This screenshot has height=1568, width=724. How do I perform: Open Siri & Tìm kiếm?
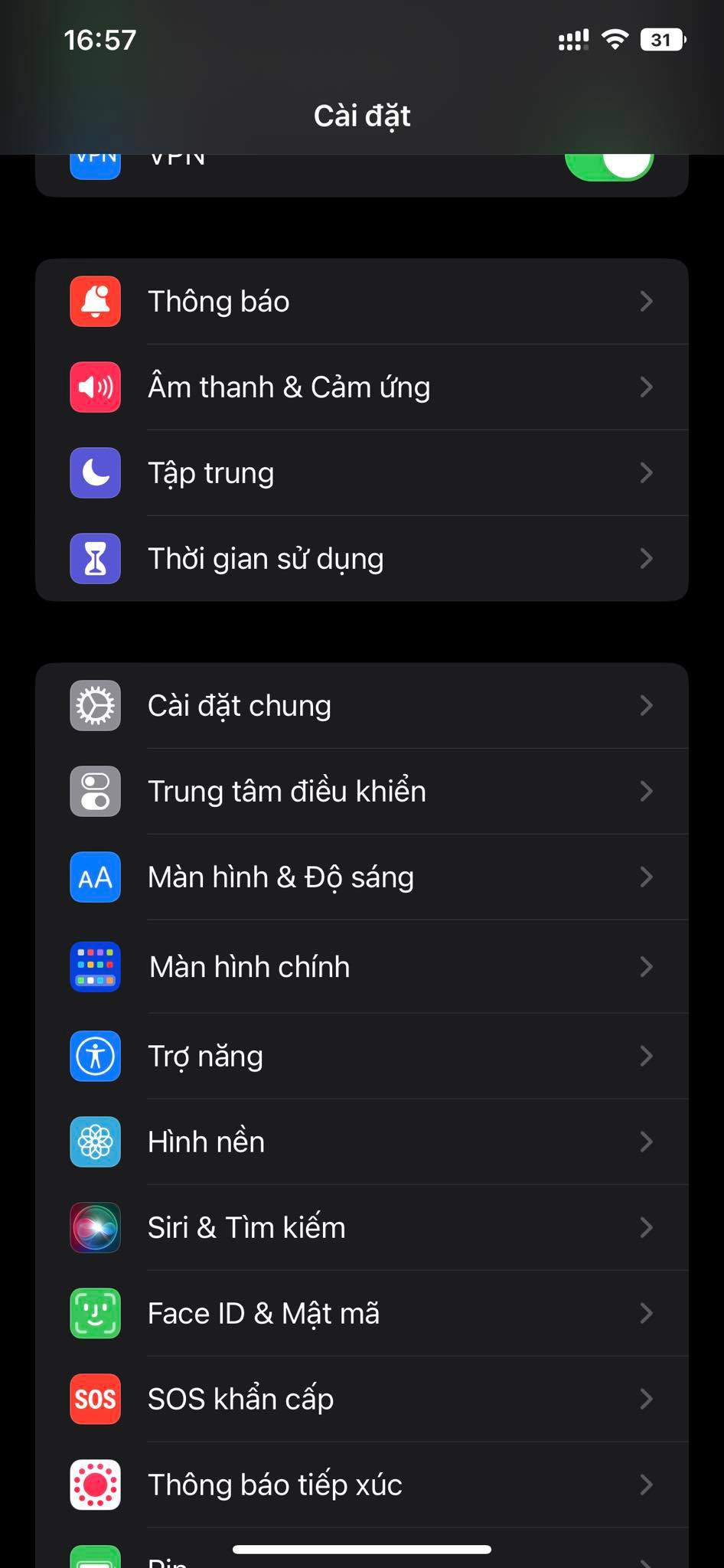tap(362, 1228)
